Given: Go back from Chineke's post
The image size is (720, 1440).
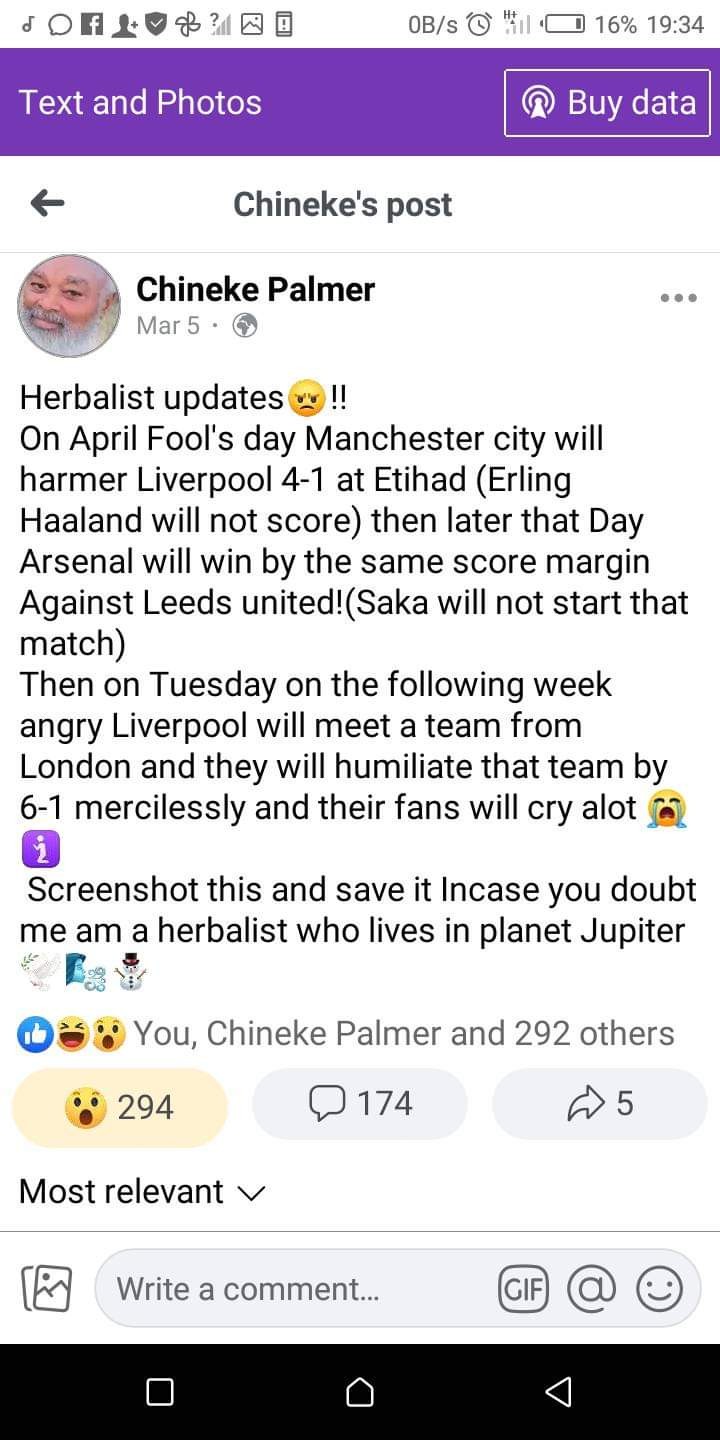Looking at the screenshot, I should 47,204.
